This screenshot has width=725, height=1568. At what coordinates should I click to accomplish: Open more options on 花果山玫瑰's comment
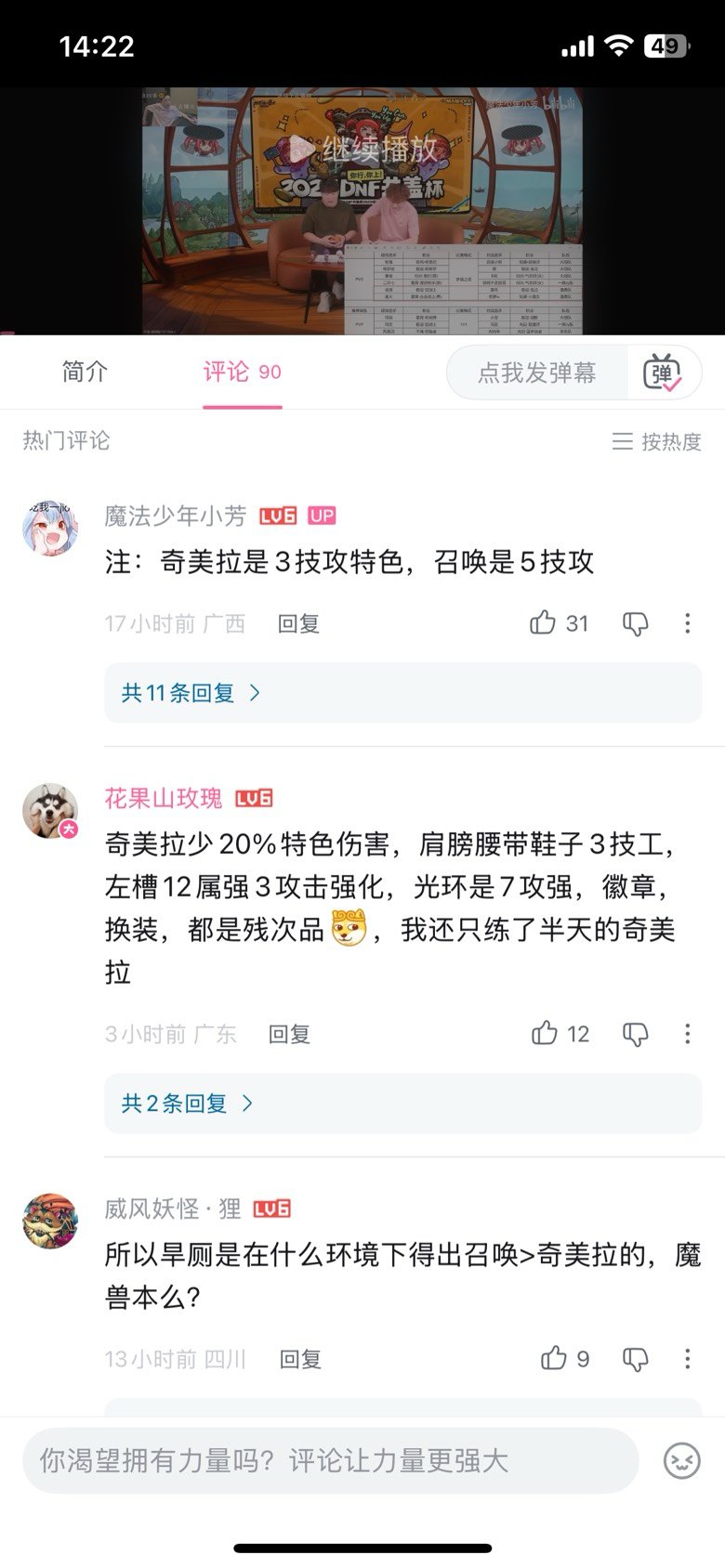[687, 1034]
